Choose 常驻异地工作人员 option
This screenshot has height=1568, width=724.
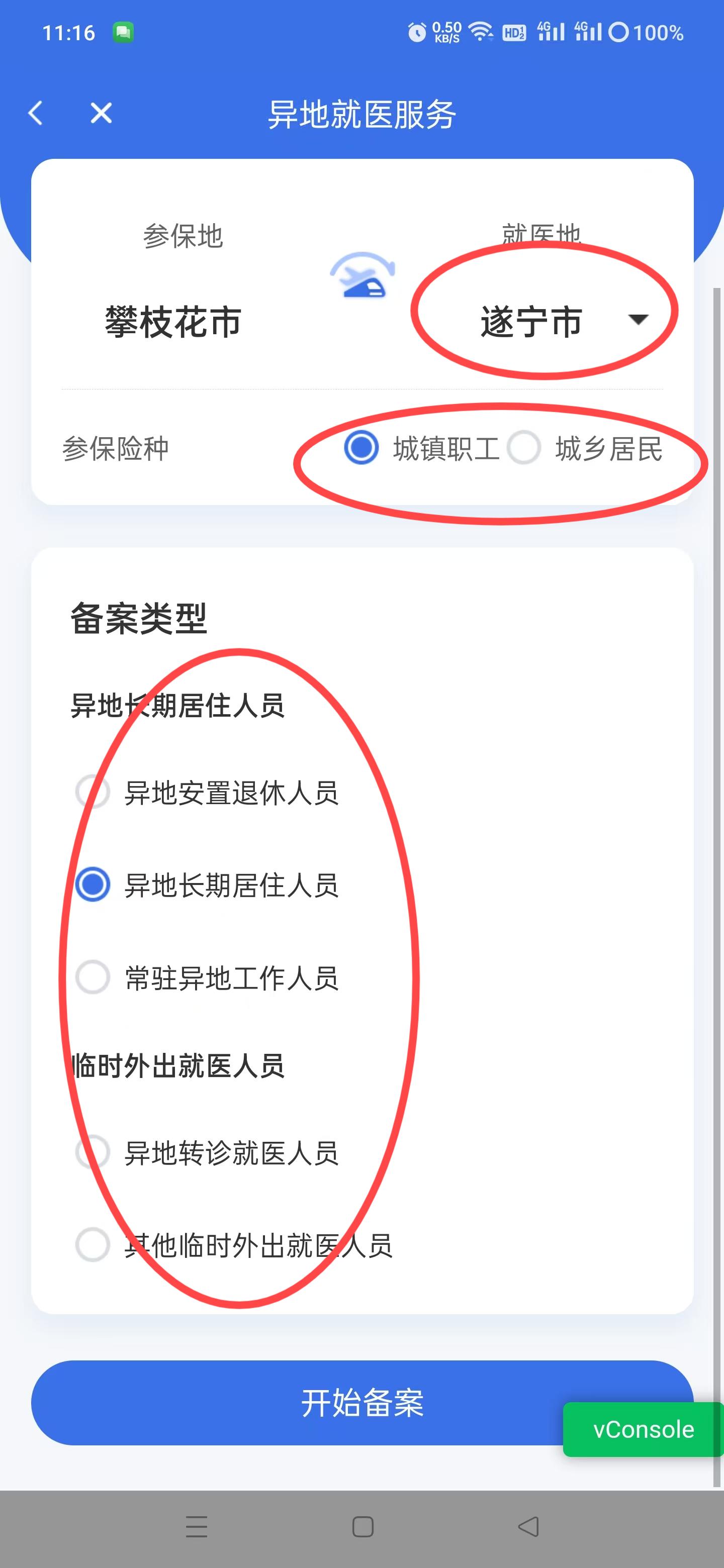pyautogui.click(x=93, y=977)
